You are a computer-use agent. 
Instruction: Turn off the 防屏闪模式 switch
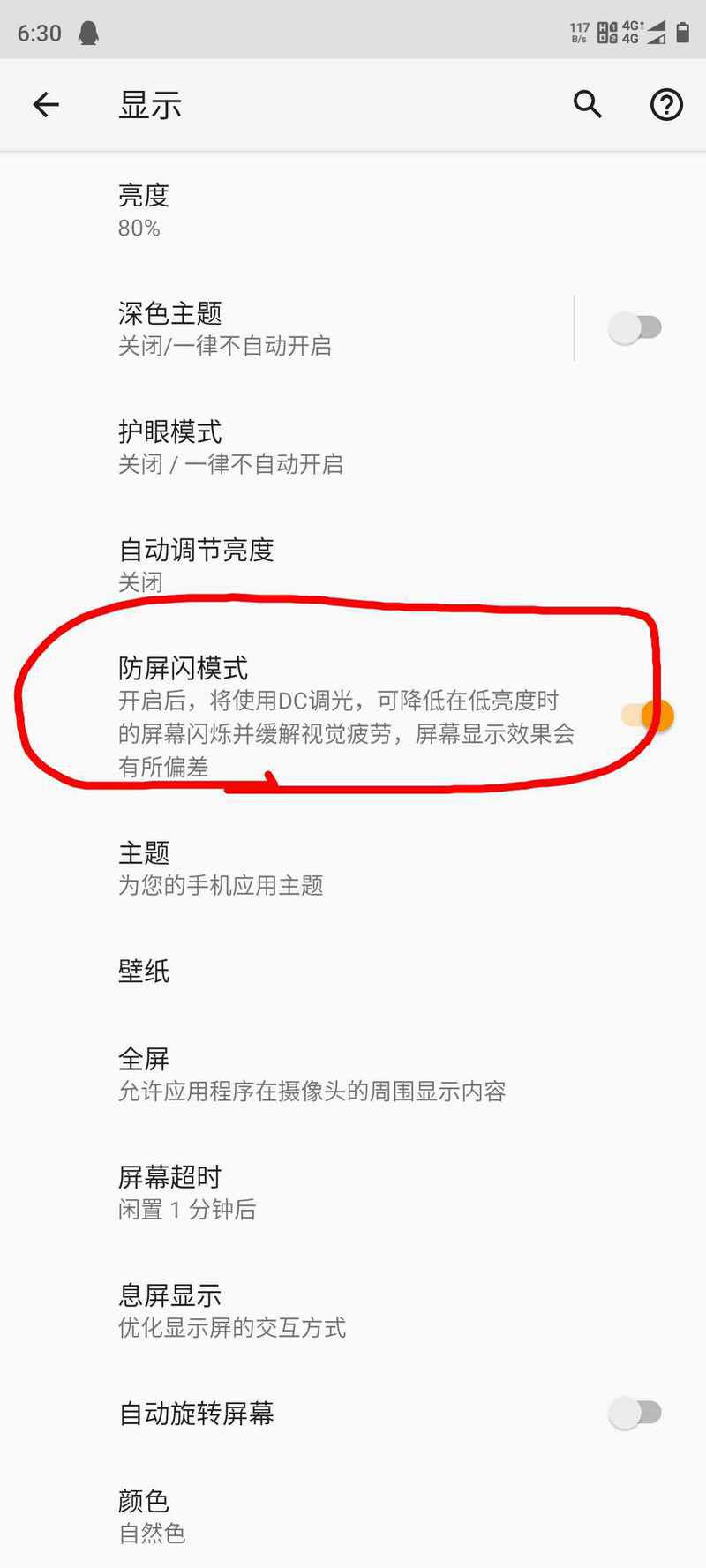click(x=648, y=715)
